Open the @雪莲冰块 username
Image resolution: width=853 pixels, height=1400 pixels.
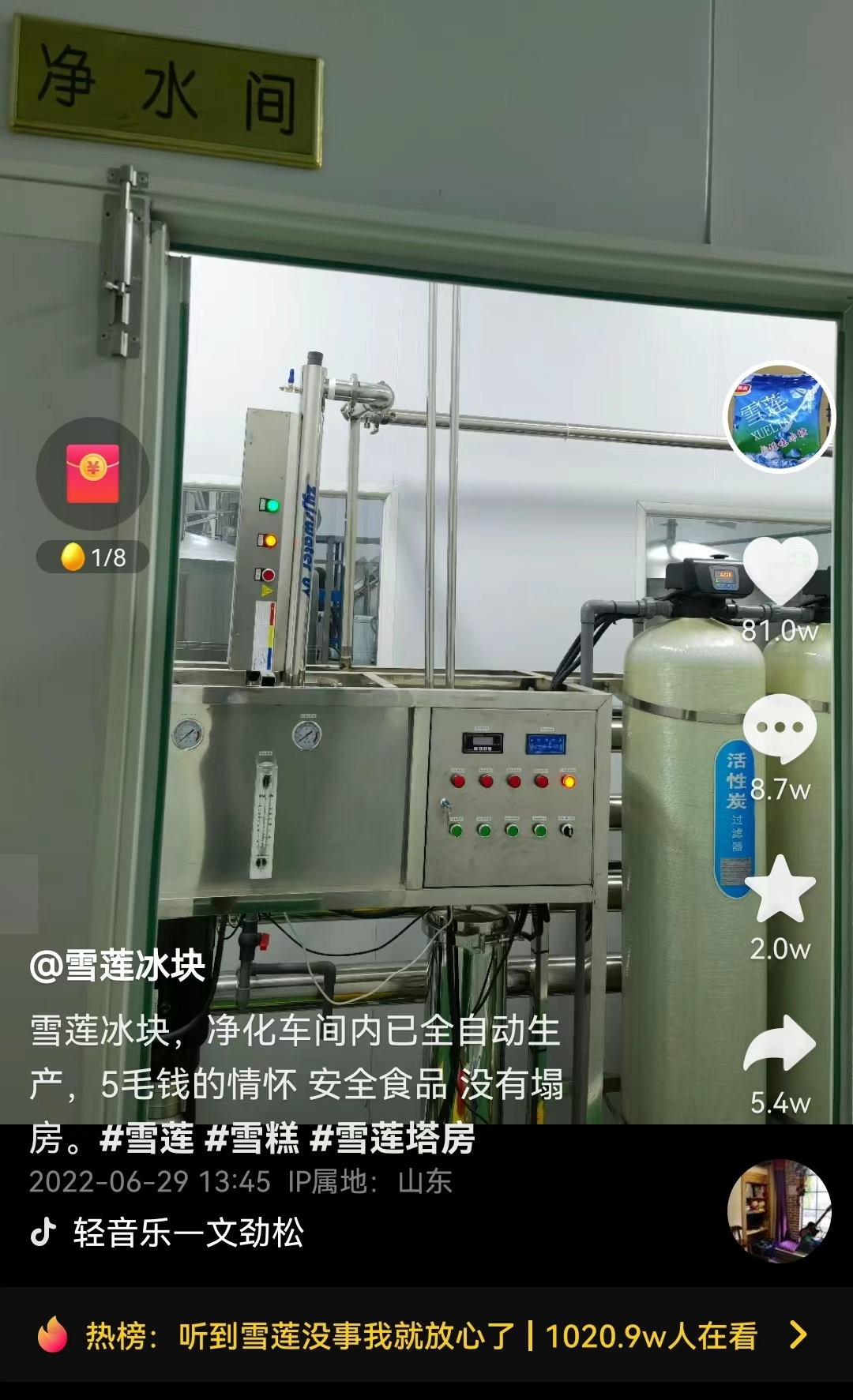pos(118,966)
